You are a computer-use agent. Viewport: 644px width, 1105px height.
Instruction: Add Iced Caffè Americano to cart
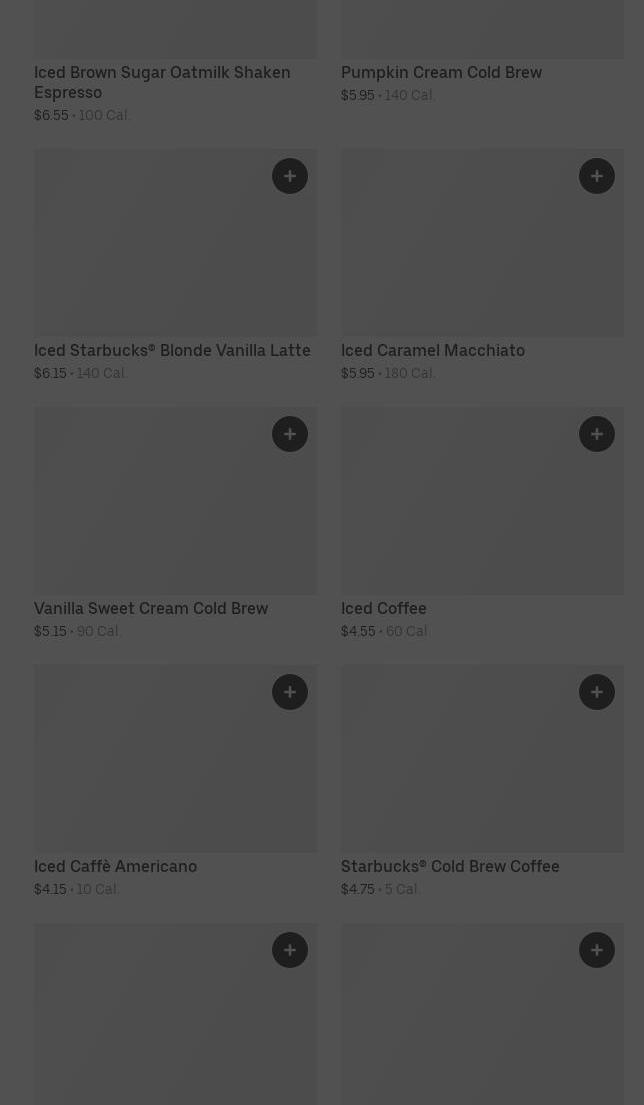[290, 691]
